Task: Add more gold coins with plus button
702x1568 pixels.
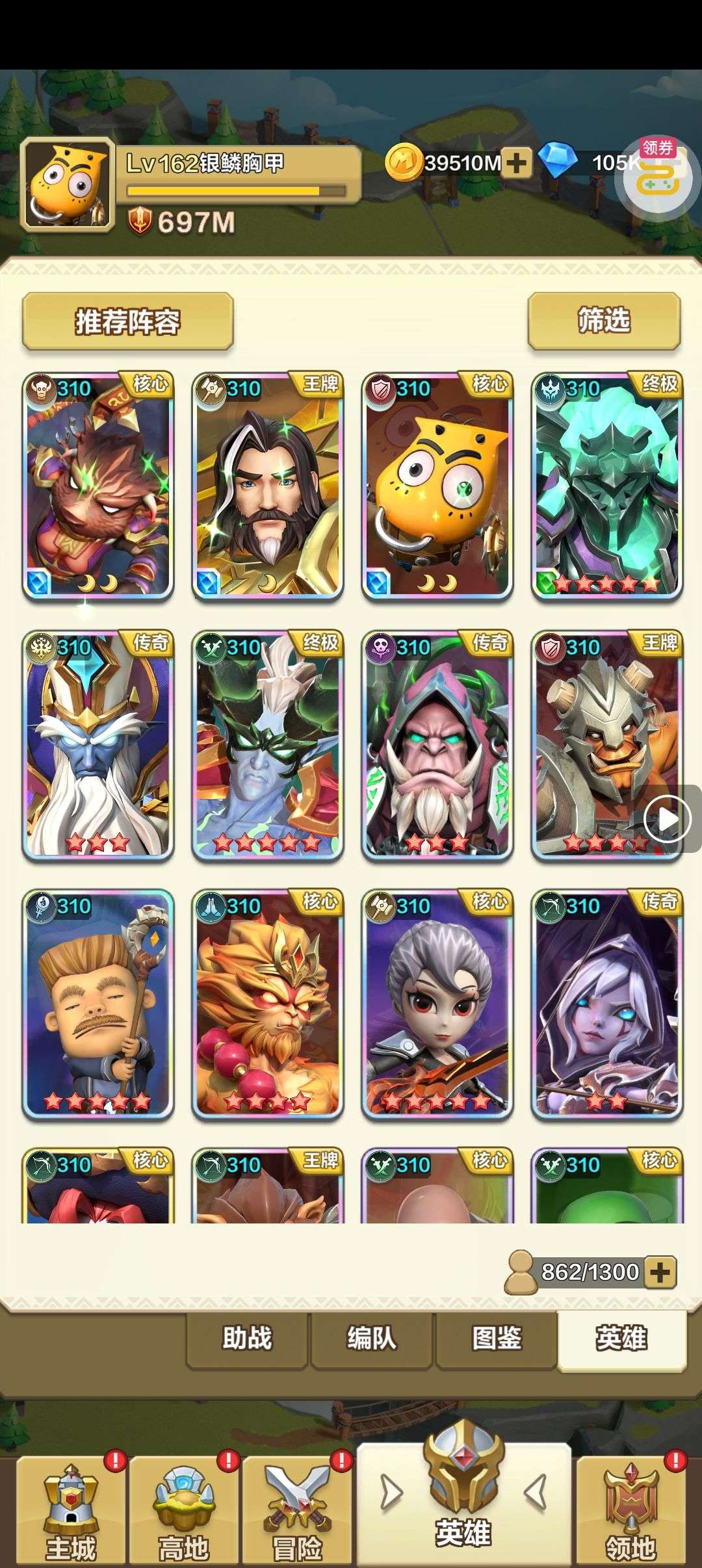Action: point(517,163)
